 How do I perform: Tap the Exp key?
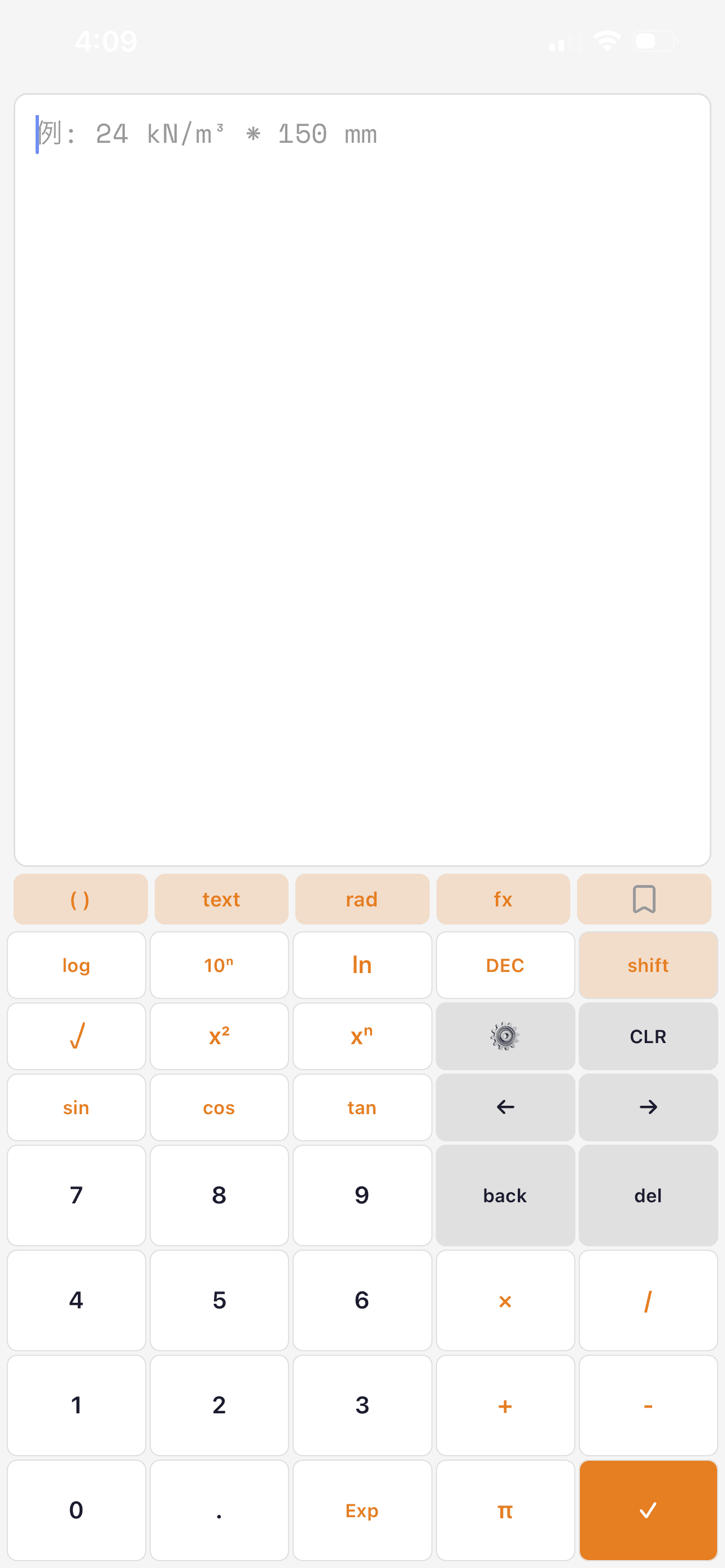(361, 1509)
